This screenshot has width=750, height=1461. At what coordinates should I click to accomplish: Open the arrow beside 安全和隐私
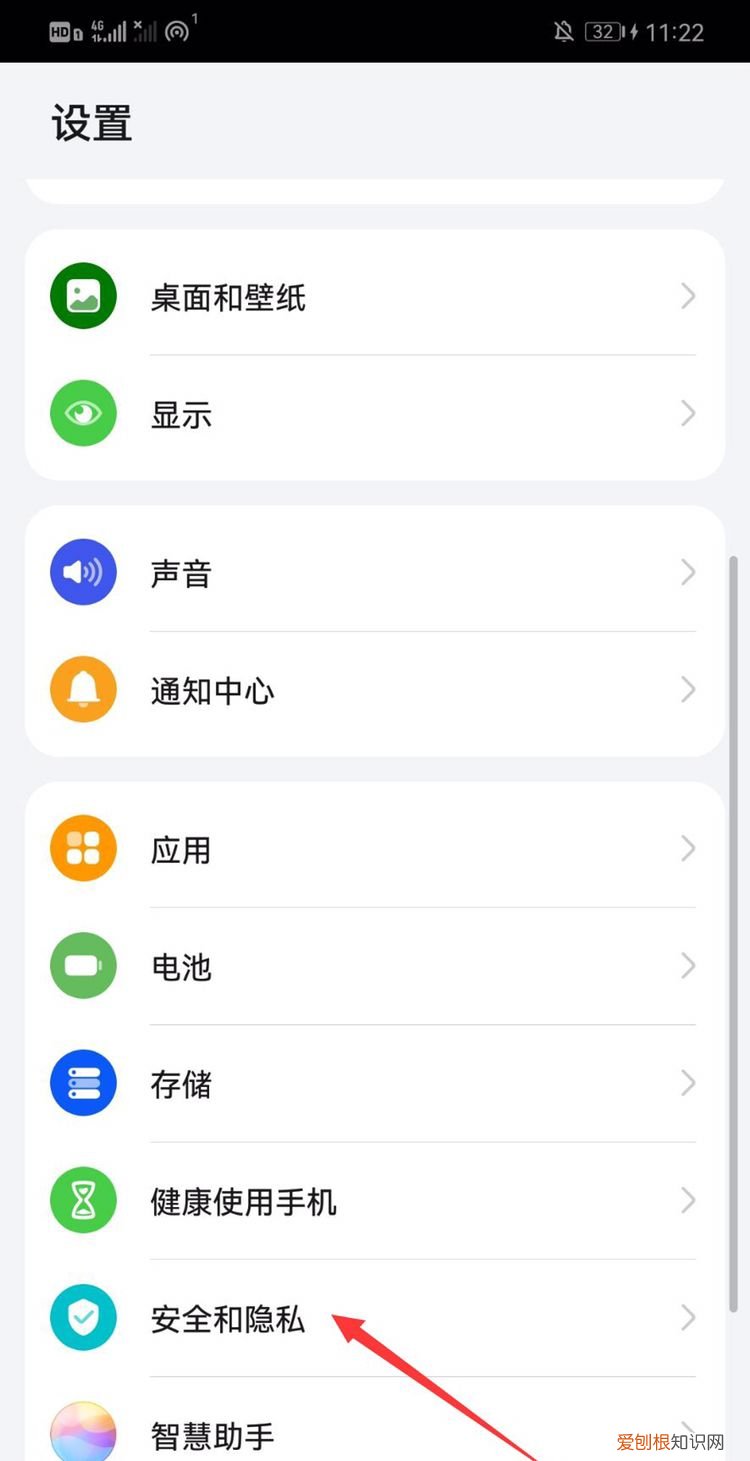coord(688,1317)
